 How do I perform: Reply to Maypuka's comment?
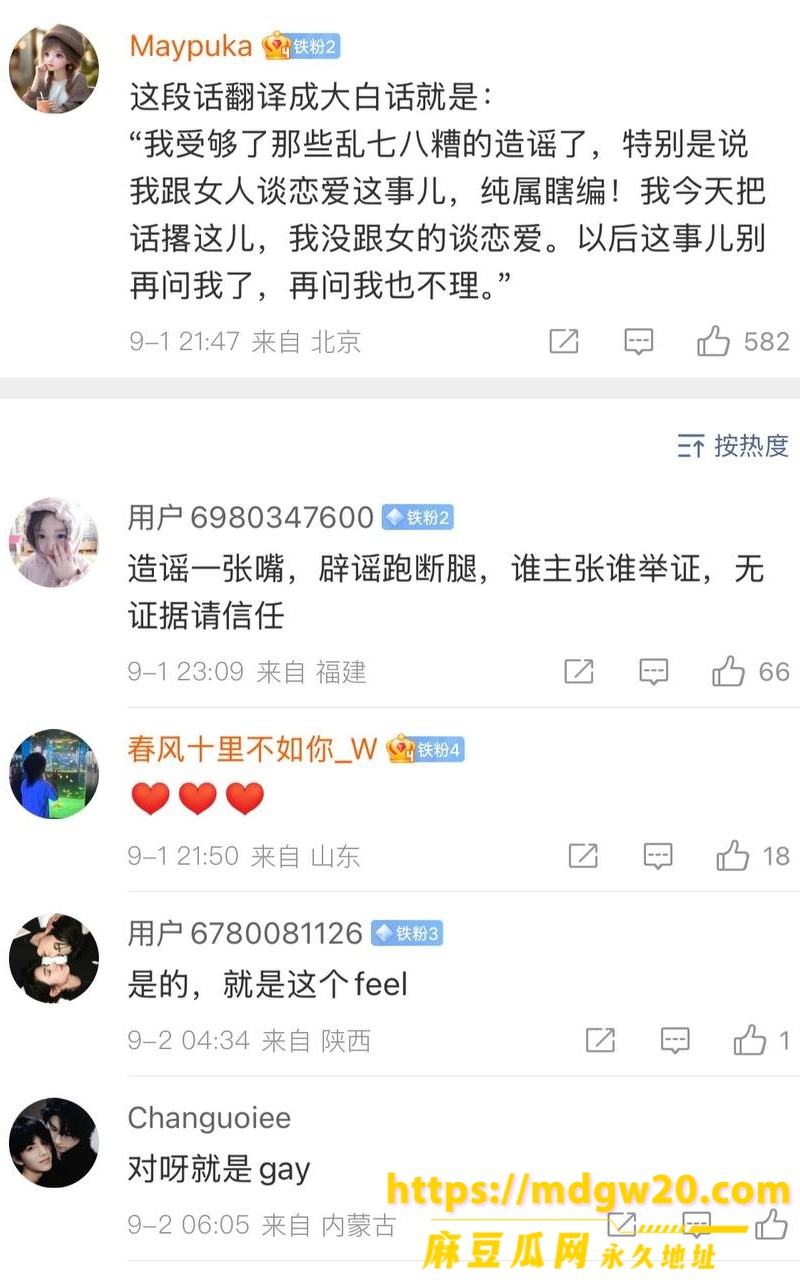click(639, 342)
